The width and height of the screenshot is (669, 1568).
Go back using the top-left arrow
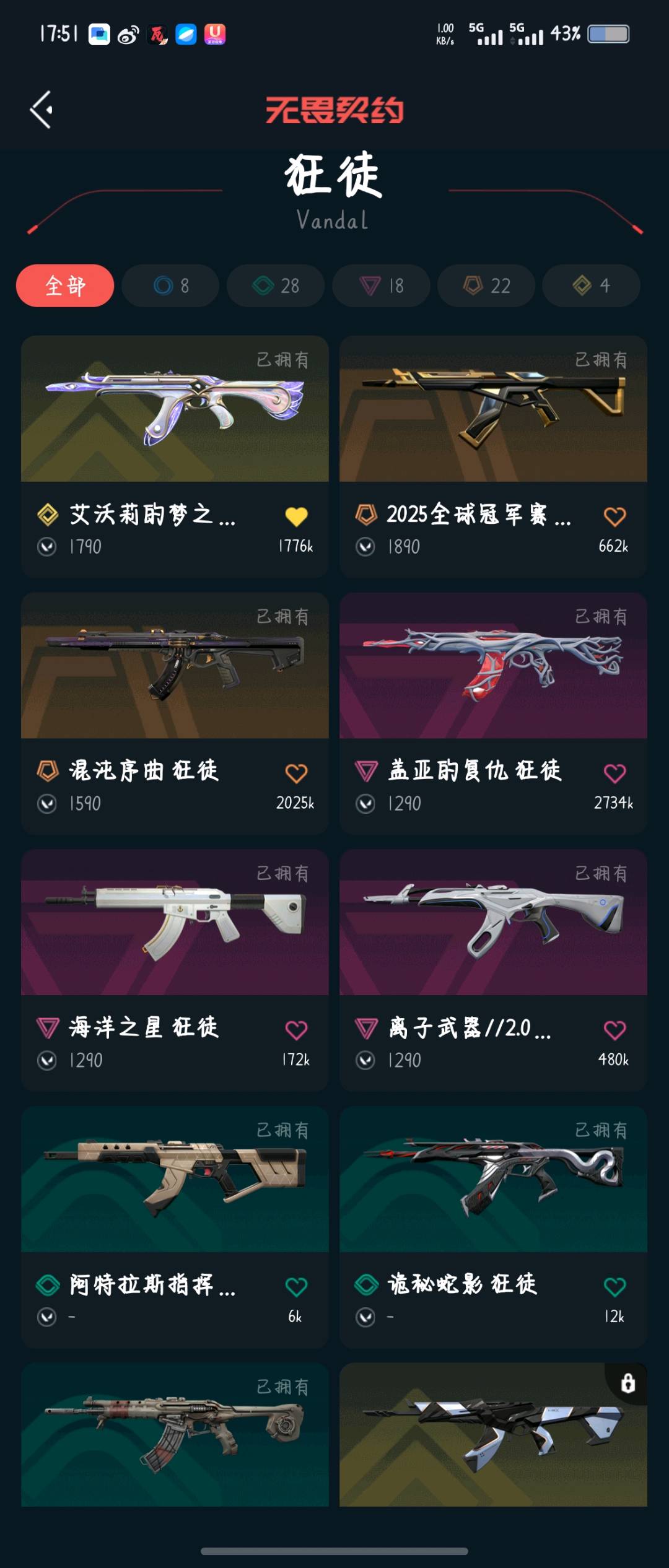(x=42, y=110)
